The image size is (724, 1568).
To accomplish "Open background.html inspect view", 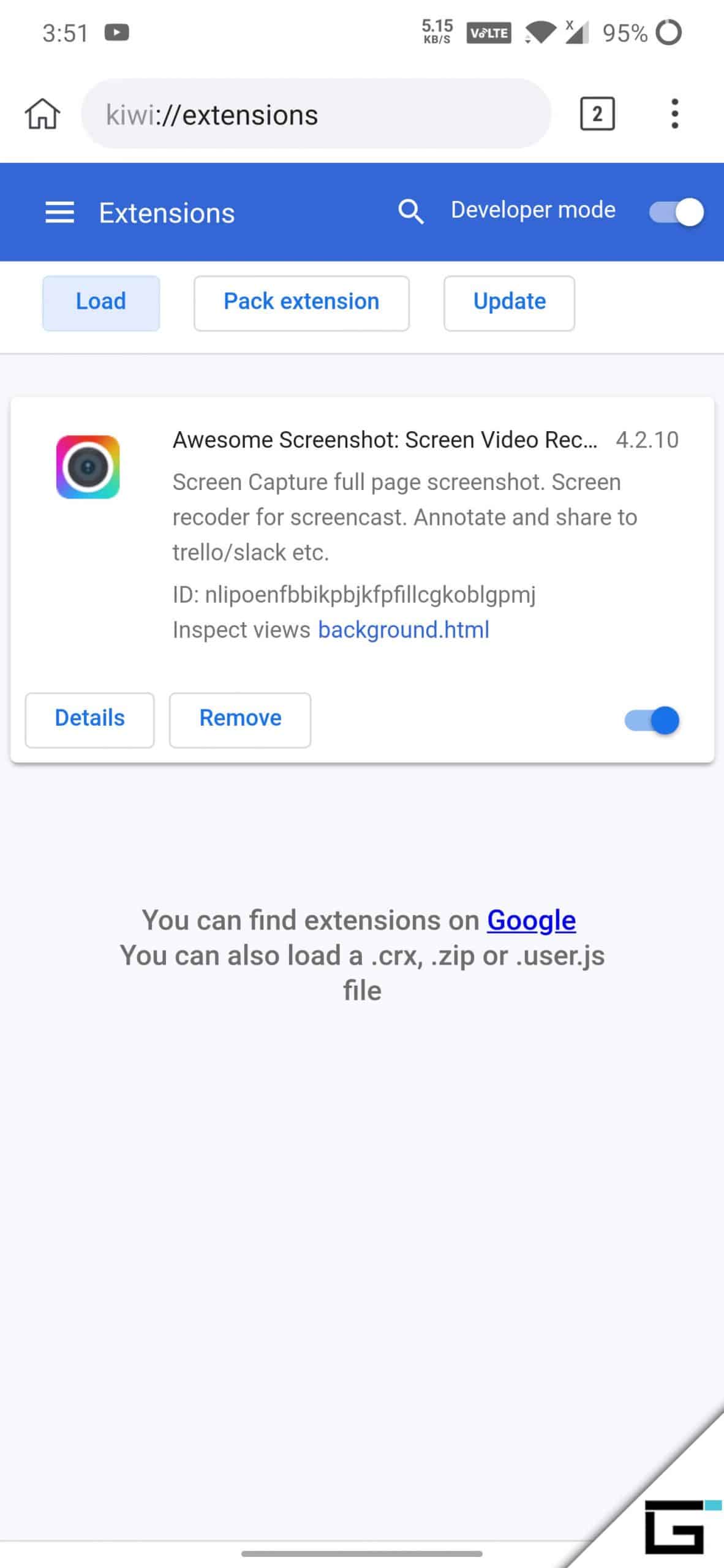I will click(x=404, y=630).
